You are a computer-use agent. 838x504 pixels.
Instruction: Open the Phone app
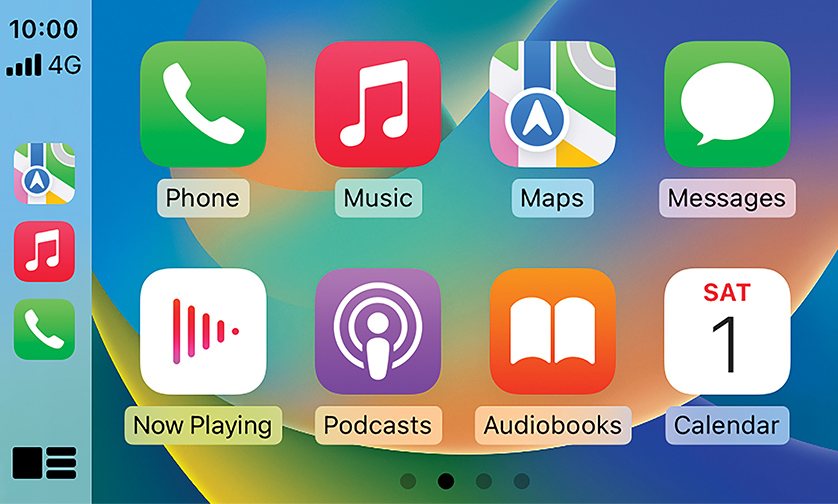click(203, 104)
